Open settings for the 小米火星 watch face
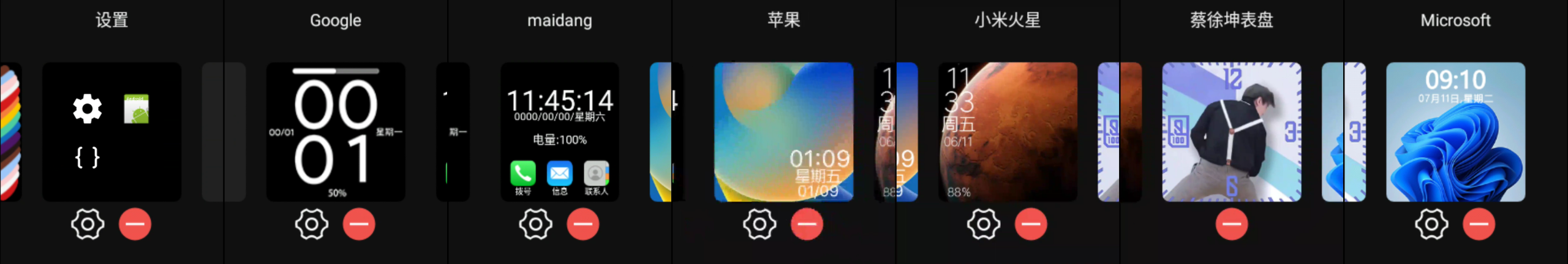The image size is (1568, 264). (984, 224)
